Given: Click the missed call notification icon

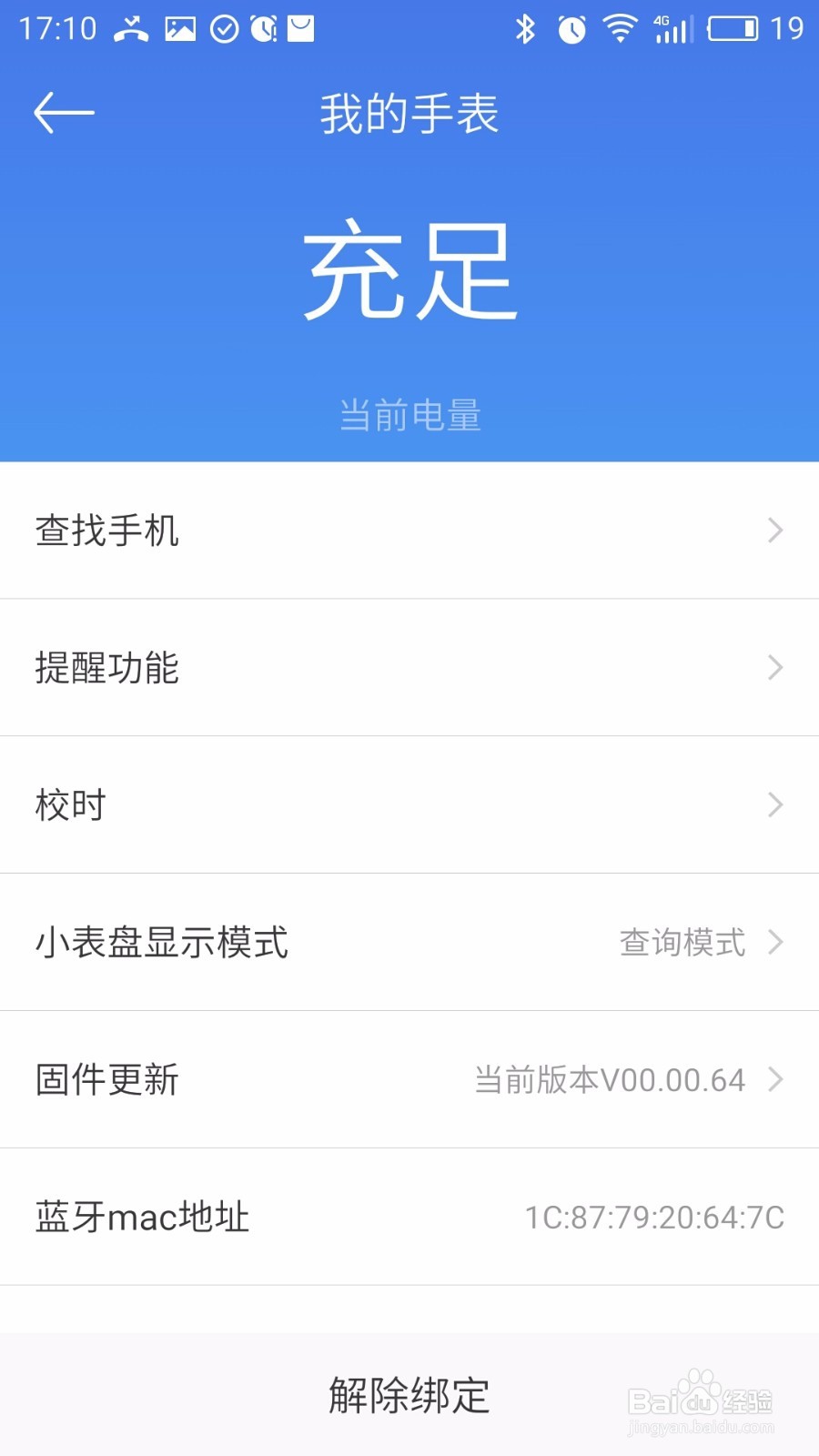Looking at the screenshot, I should (132, 27).
